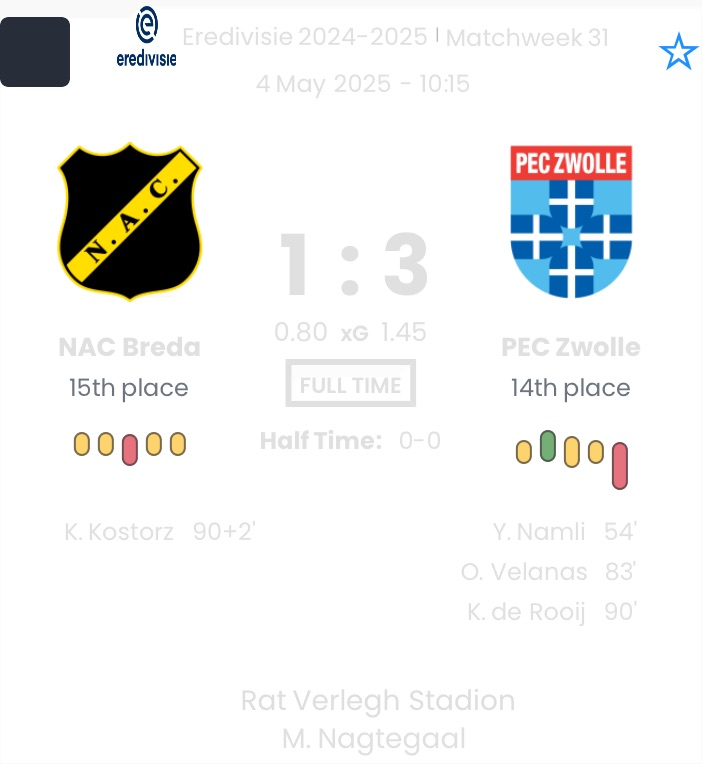Mark this match as favorite with the star
The height and width of the screenshot is (764, 702).
click(x=679, y=52)
